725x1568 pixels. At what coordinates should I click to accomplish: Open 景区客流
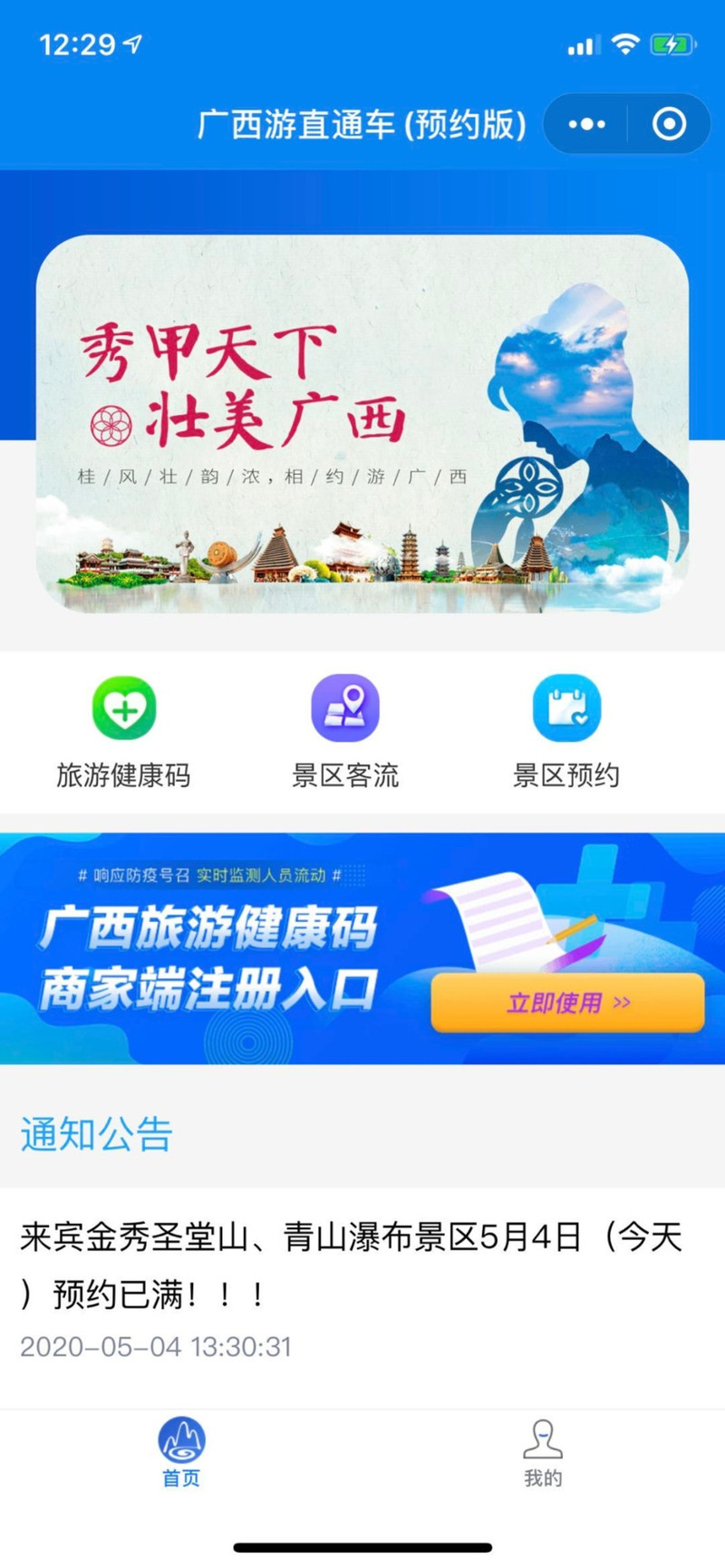pyautogui.click(x=345, y=732)
